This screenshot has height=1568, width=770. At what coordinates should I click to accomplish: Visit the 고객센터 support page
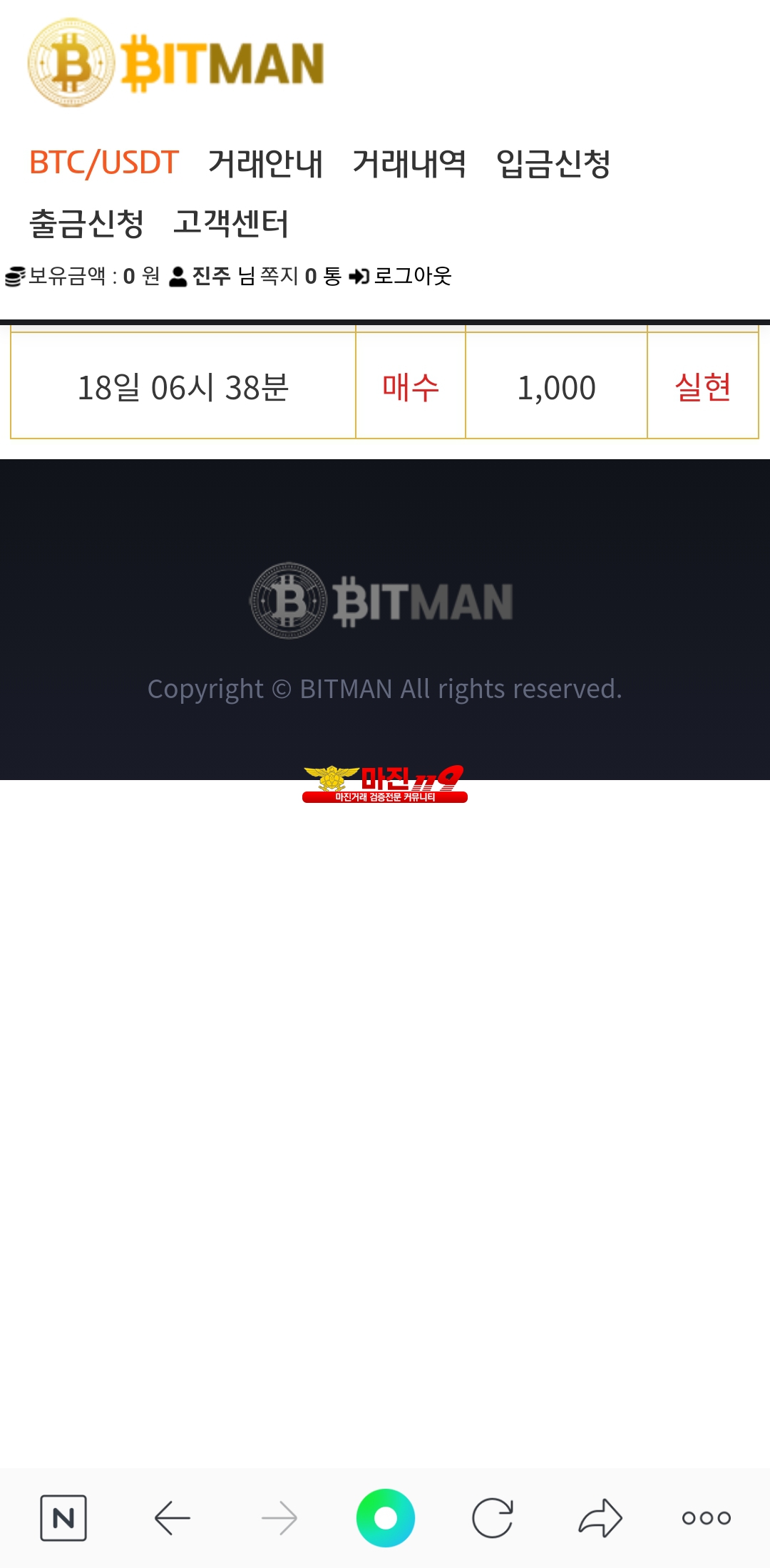click(x=231, y=223)
